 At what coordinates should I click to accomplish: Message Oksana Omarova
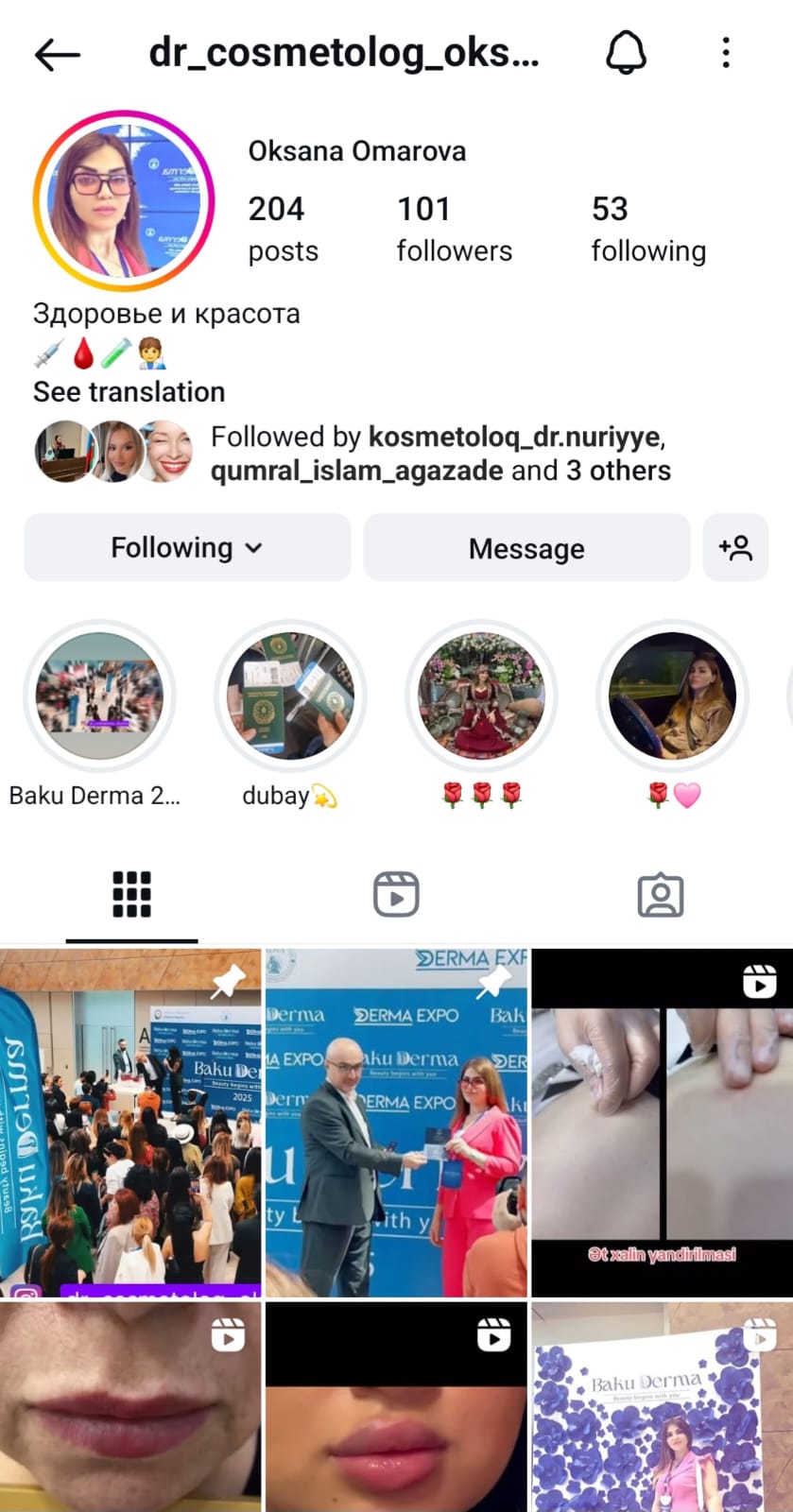[x=526, y=548]
